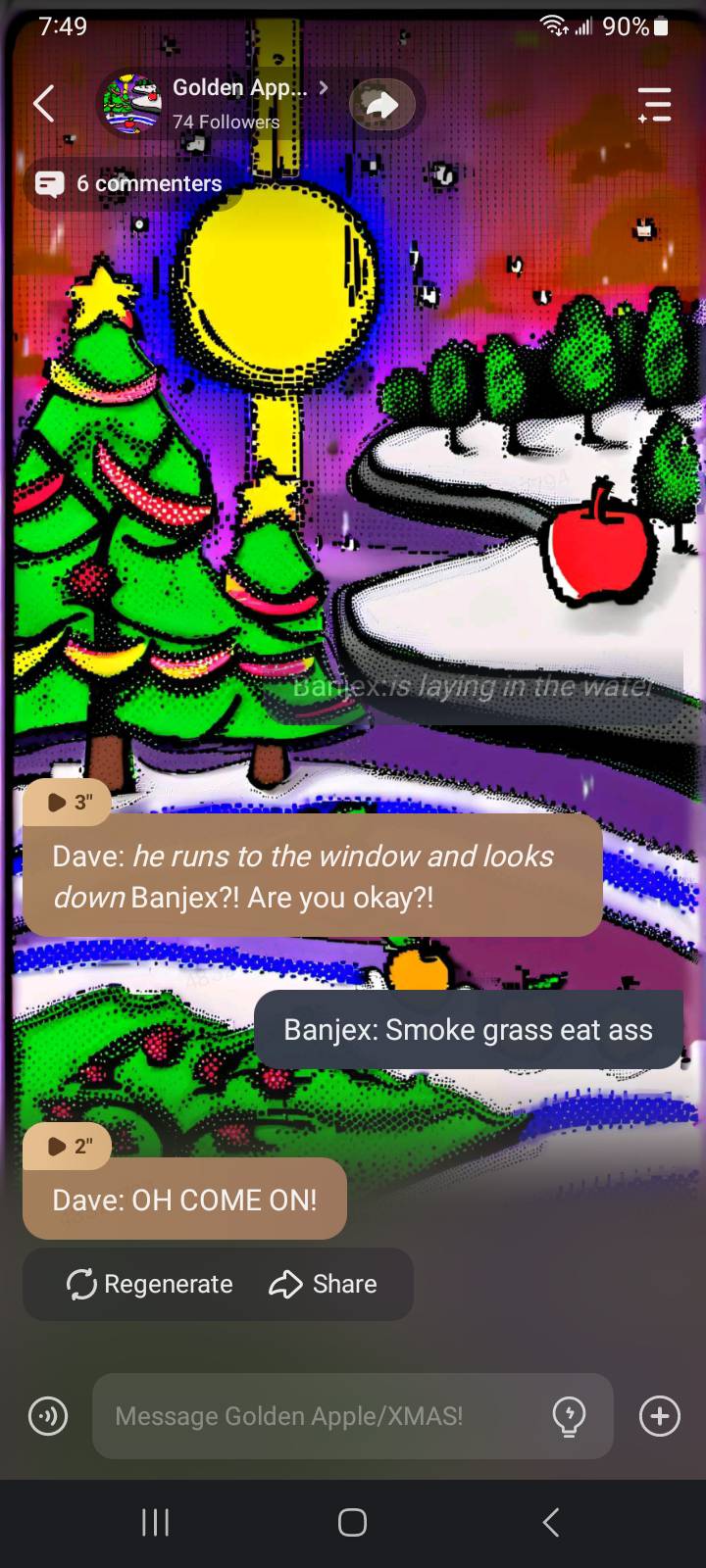Image resolution: width=706 pixels, height=1568 pixels.
Task: Go to the phone's home screen
Action: (352, 1522)
